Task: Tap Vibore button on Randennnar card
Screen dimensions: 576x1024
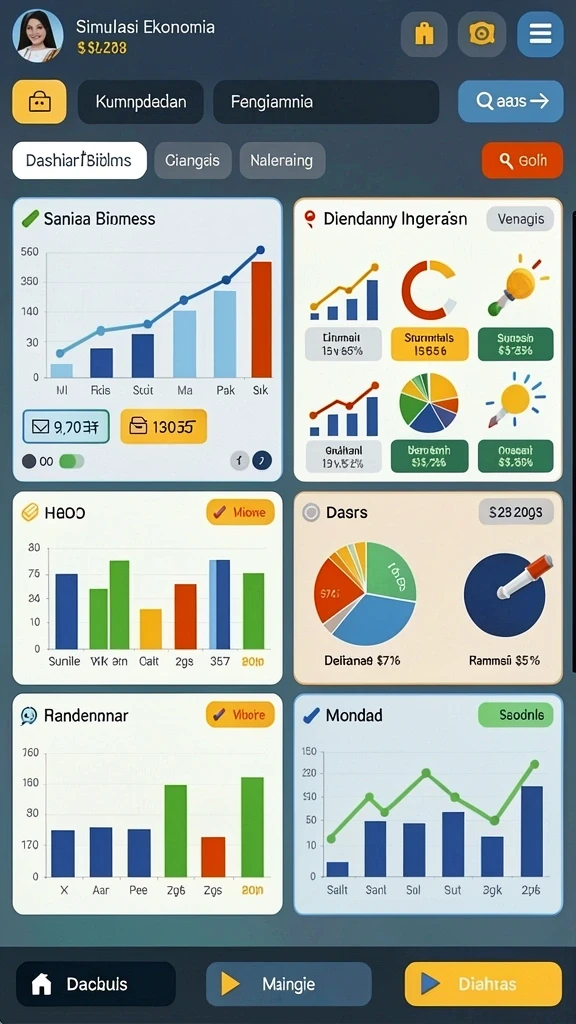Action: click(x=240, y=714)
